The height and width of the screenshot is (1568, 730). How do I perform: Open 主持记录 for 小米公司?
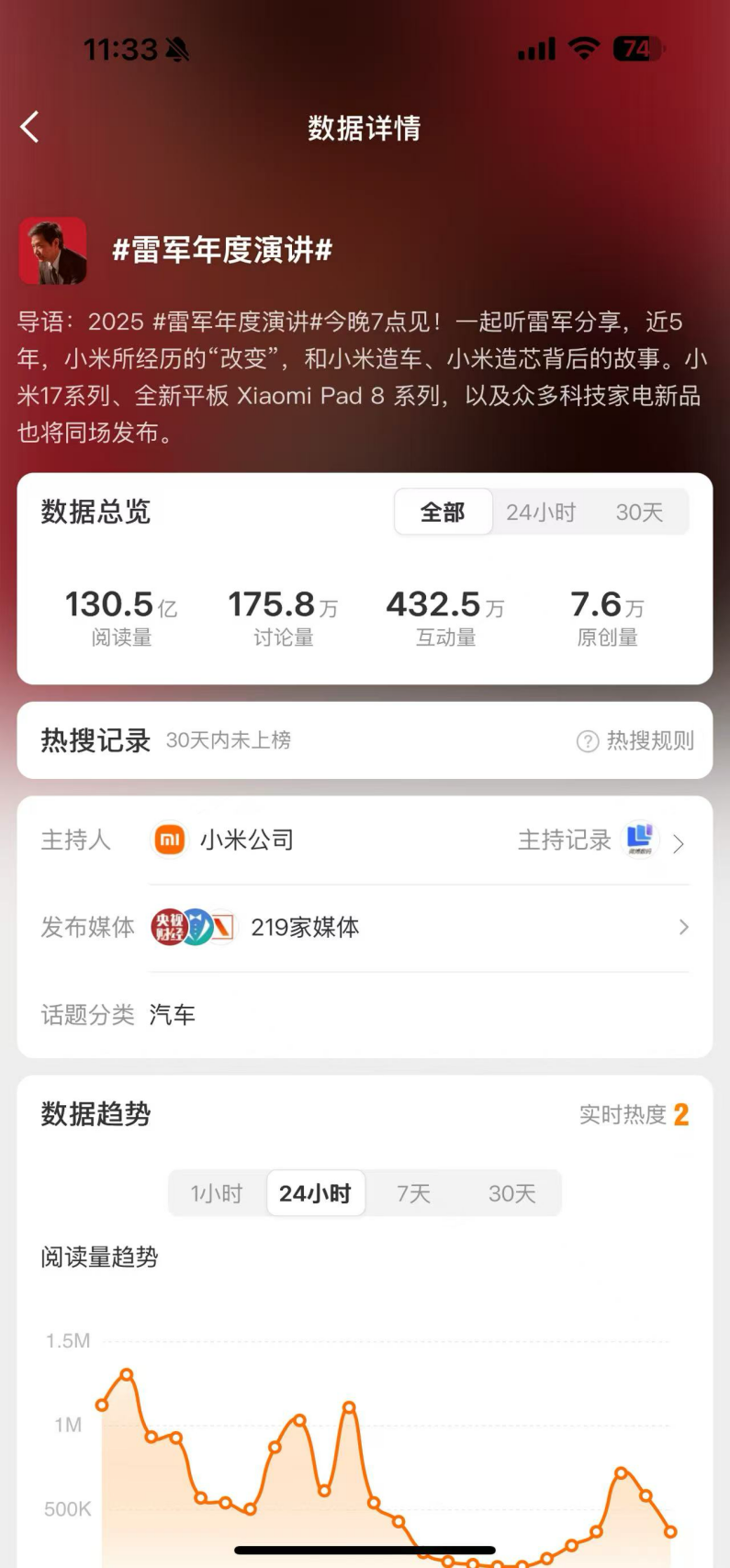(x=601, y=840)
